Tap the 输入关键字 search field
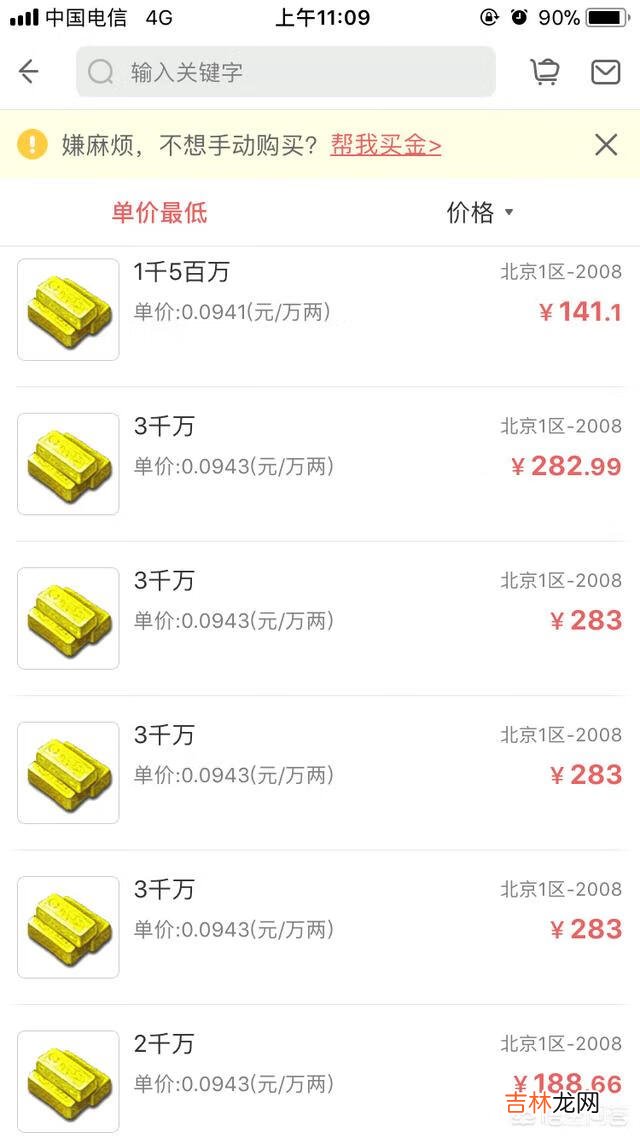 [286, 72]
